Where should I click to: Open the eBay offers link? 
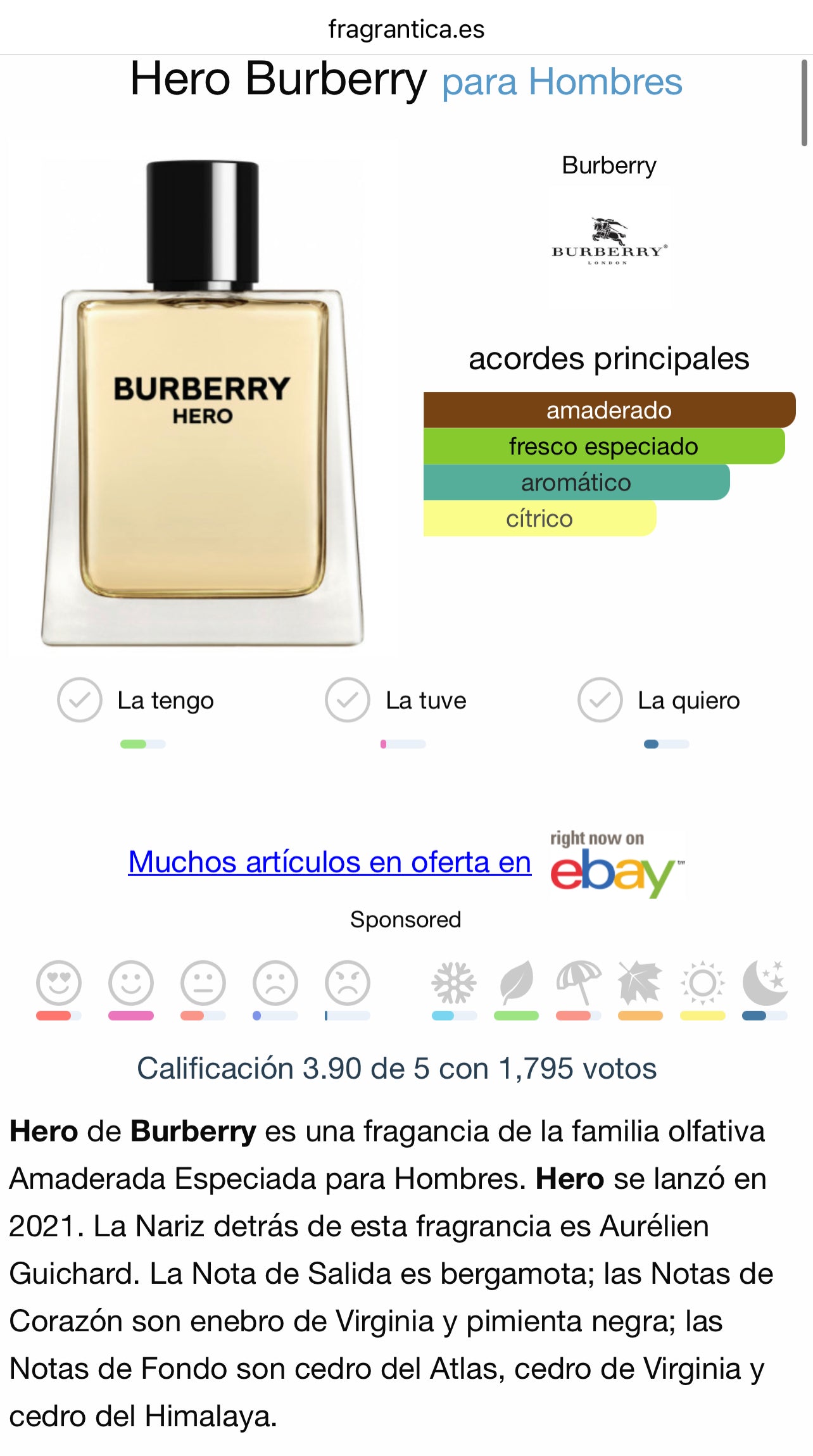329,862
